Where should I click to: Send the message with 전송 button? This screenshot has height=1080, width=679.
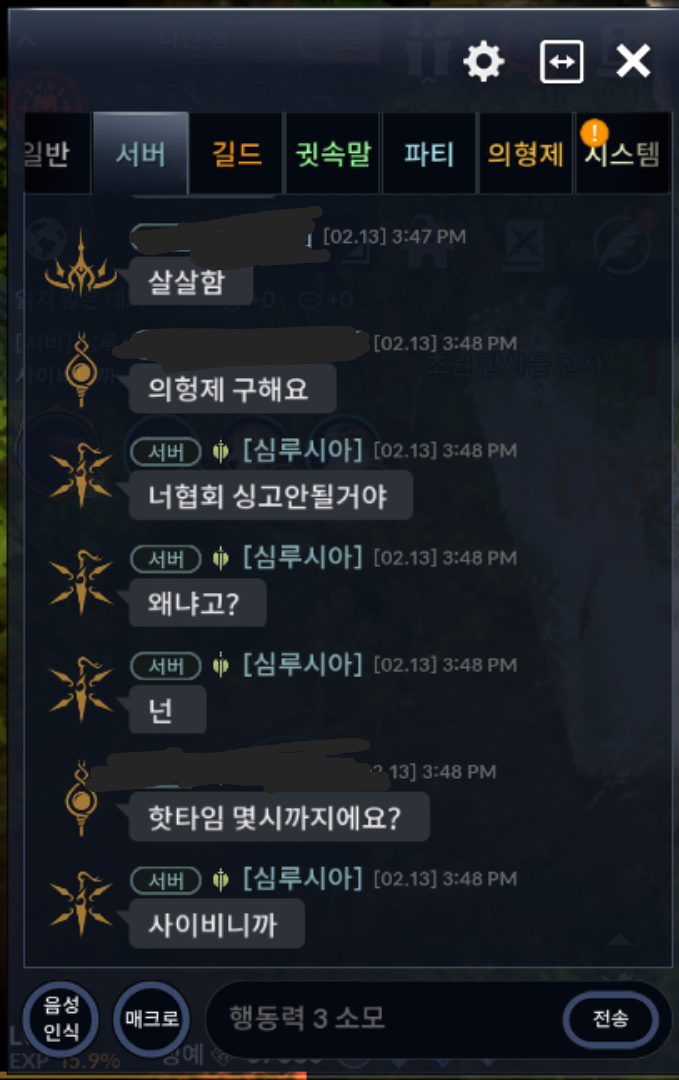pos(610,1019)
